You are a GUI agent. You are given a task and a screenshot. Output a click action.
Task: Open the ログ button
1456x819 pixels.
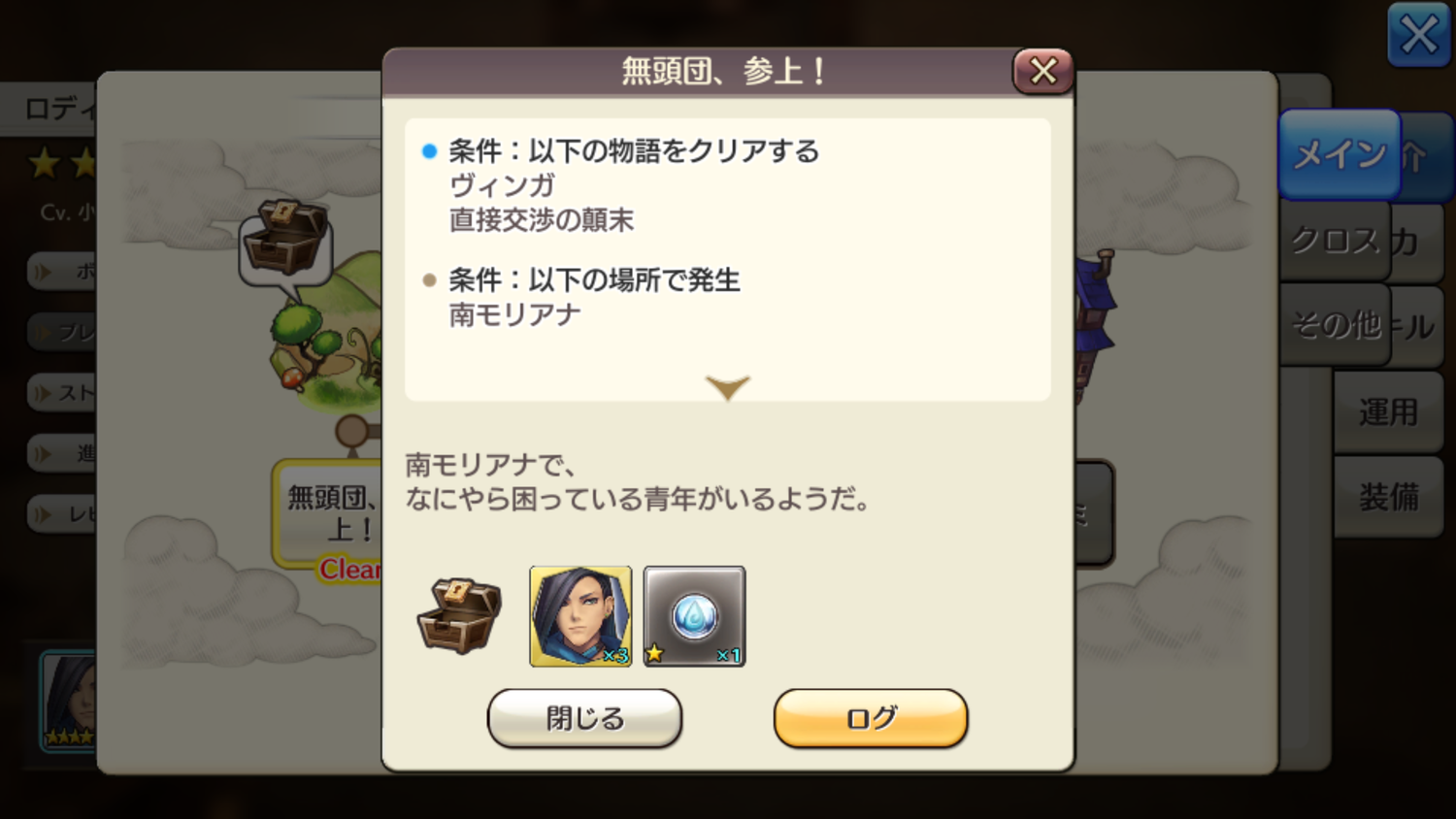coord(871,718)
